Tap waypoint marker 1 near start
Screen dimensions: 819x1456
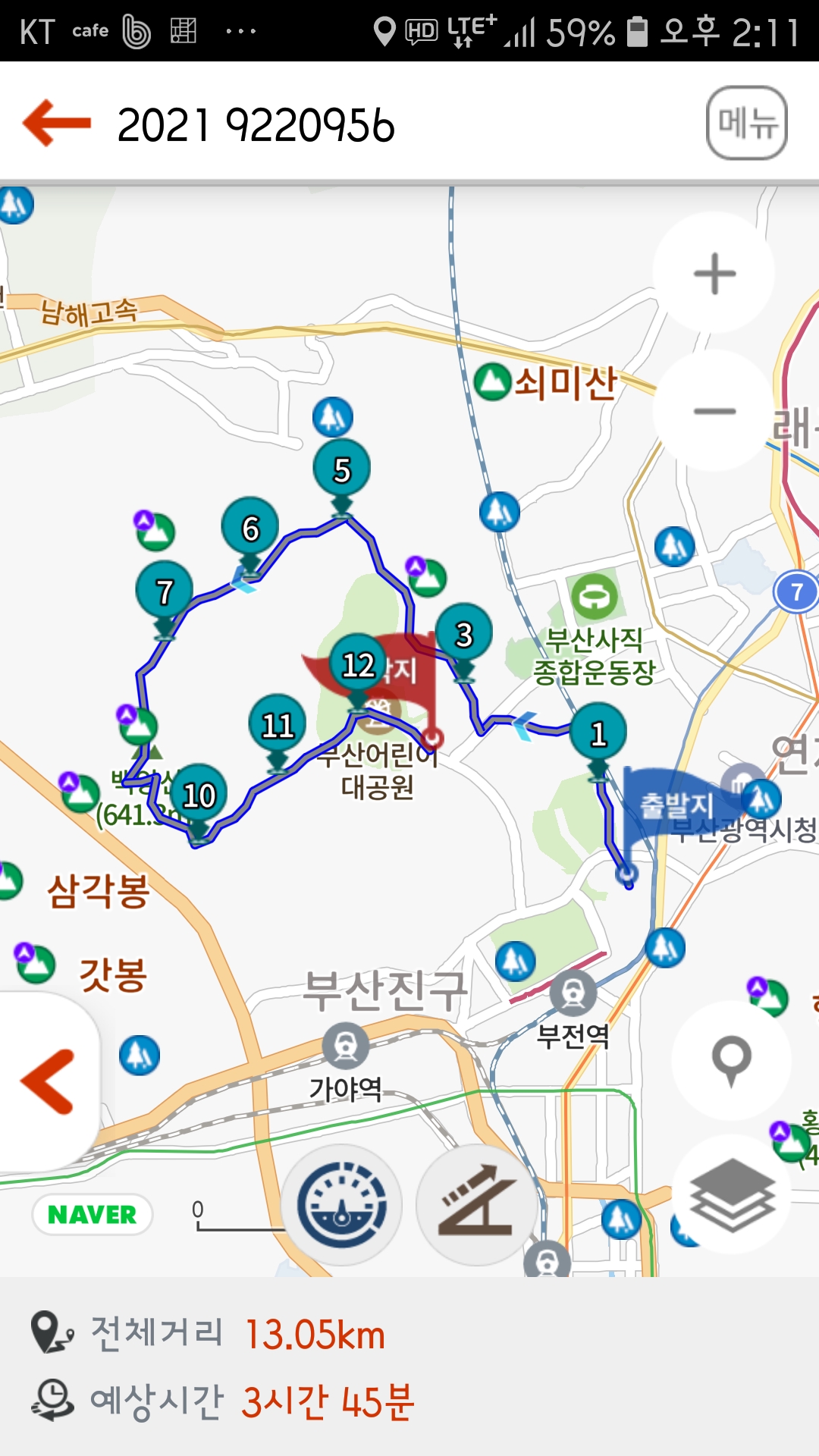pos(598,733)
